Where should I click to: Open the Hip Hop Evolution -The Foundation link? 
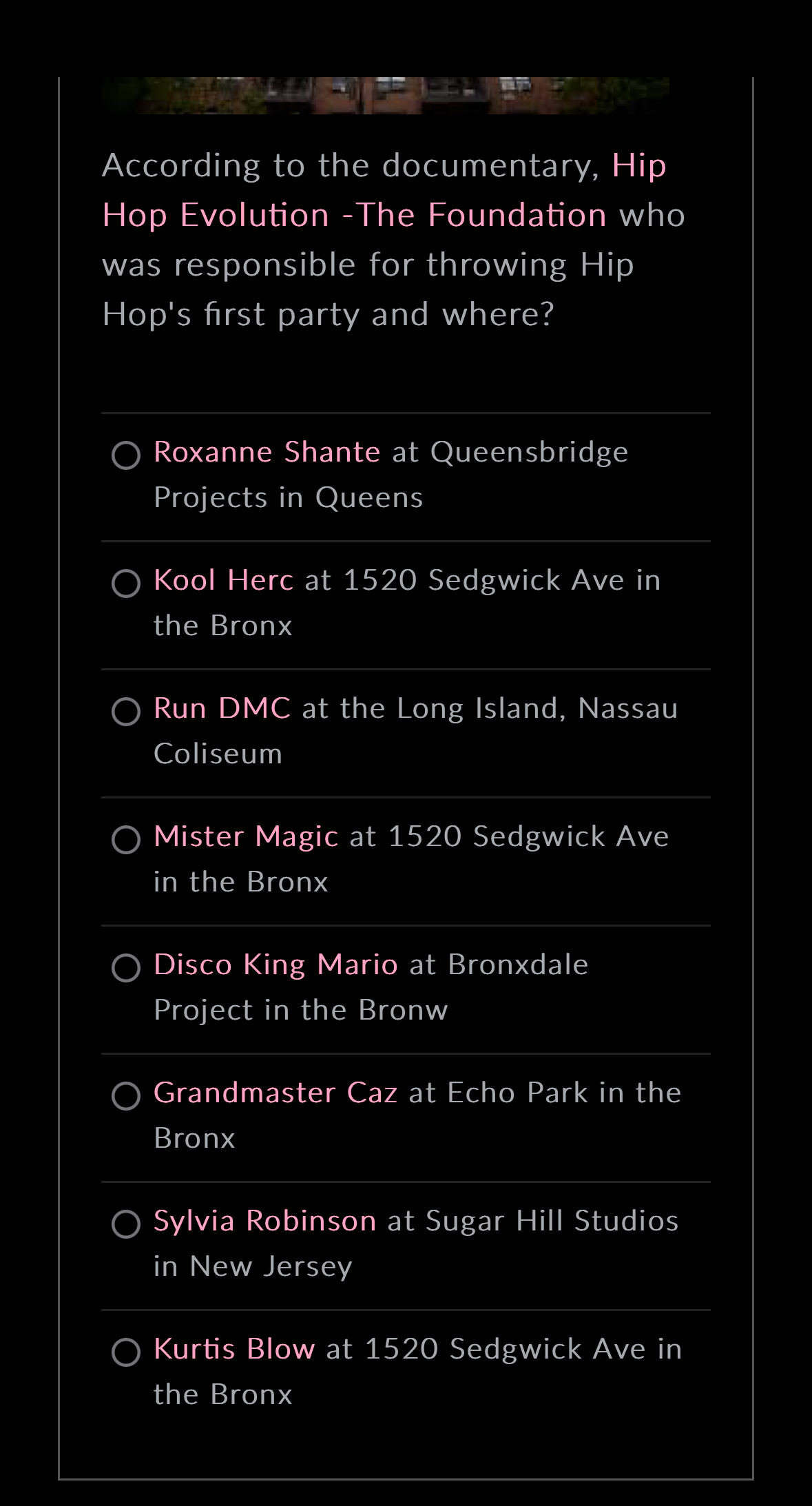click(x=353, y=215)
